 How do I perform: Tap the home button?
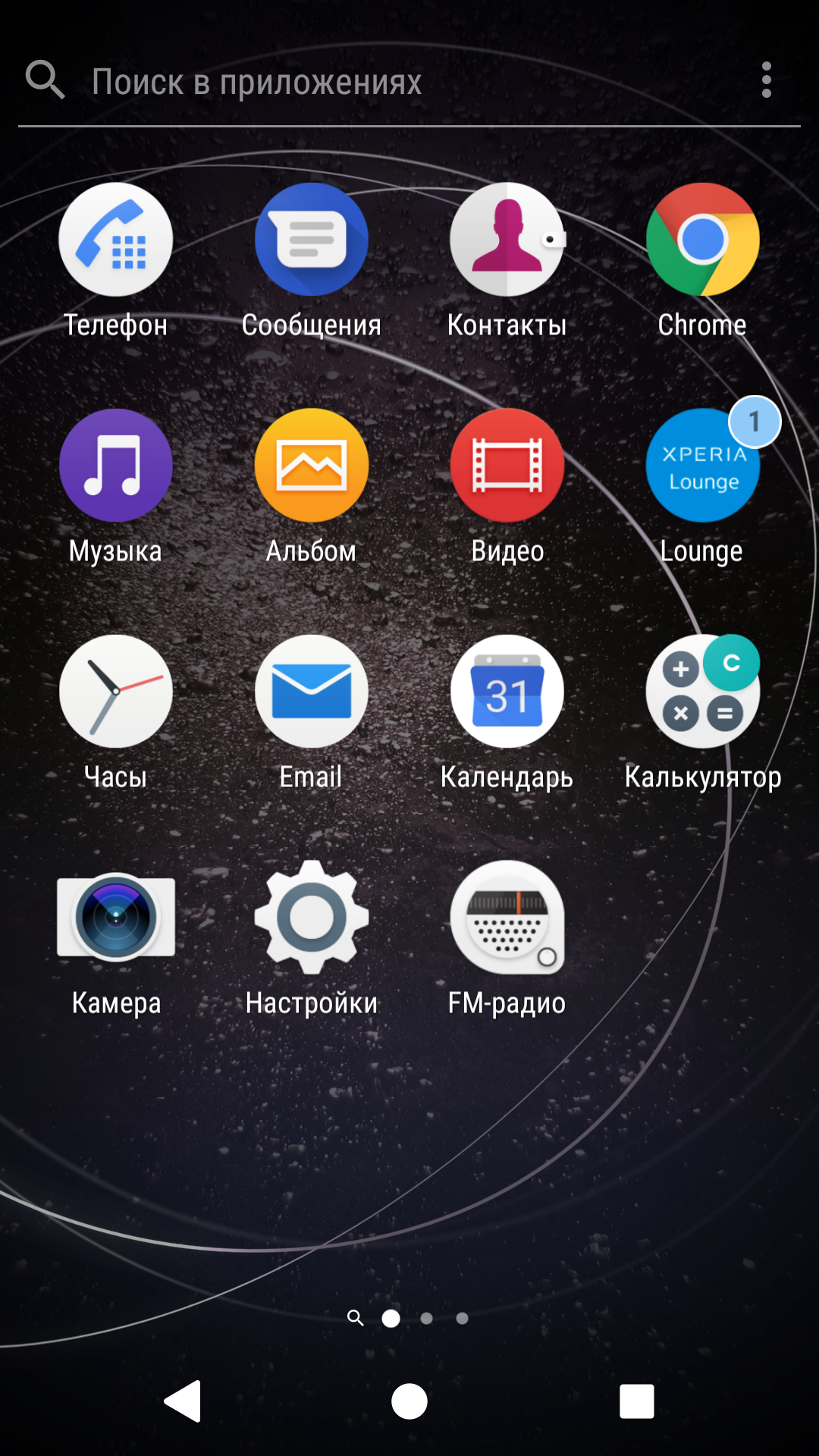tap(409, 1401)
